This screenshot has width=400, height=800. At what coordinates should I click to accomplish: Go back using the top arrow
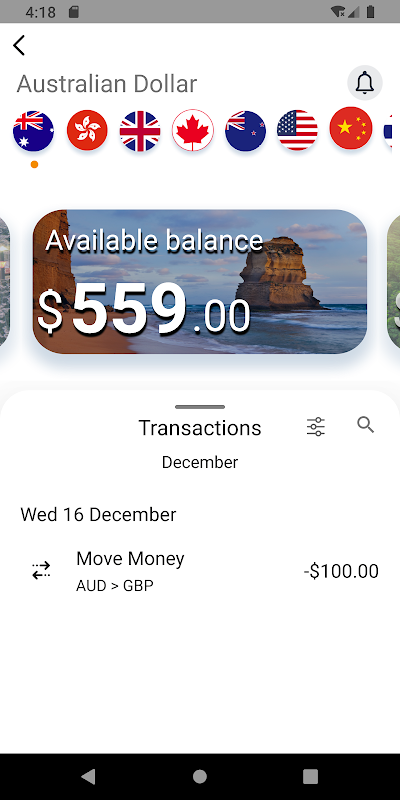click(x=19, y=45)
